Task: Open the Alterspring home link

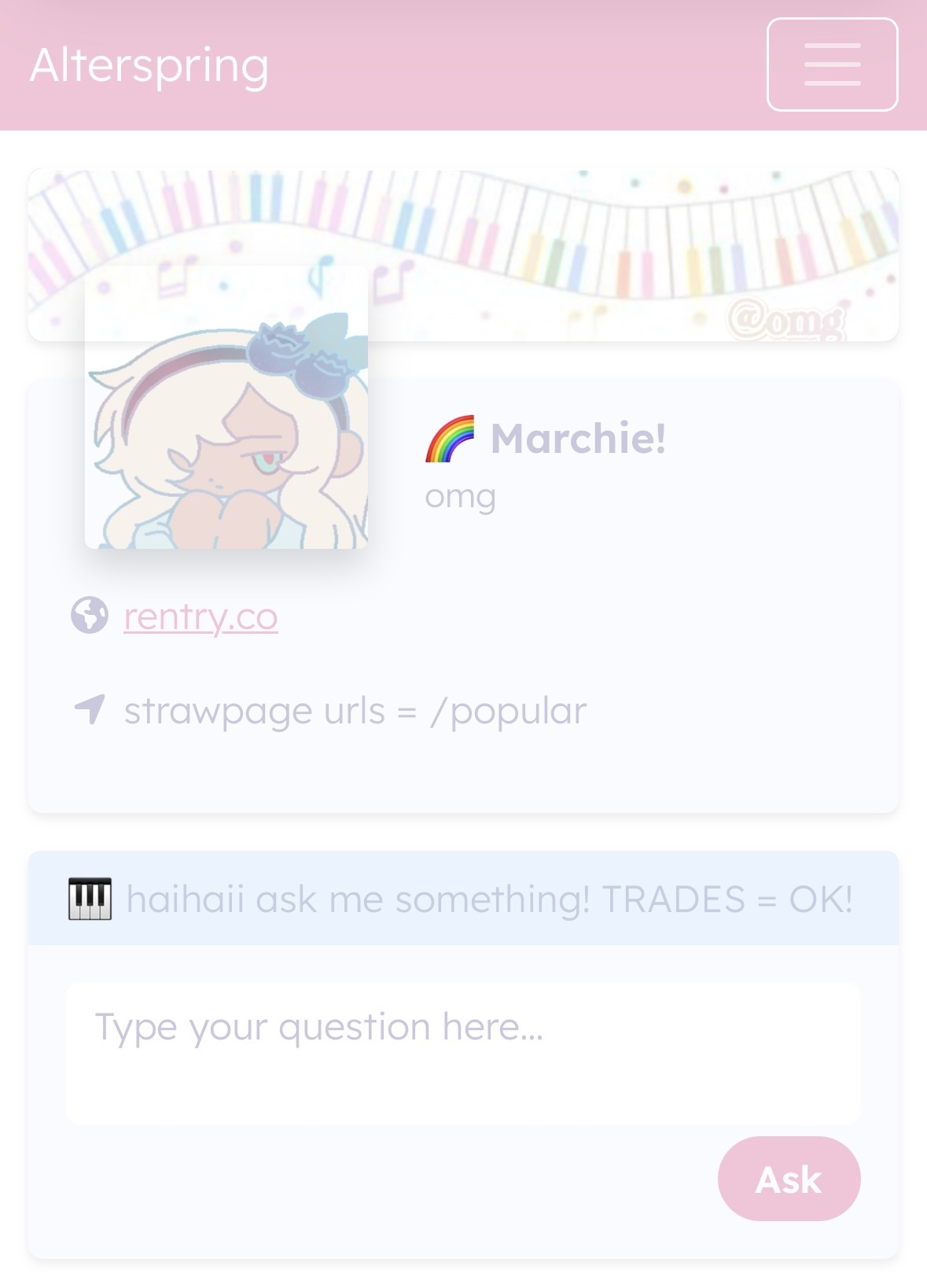Action: [149, 65]
